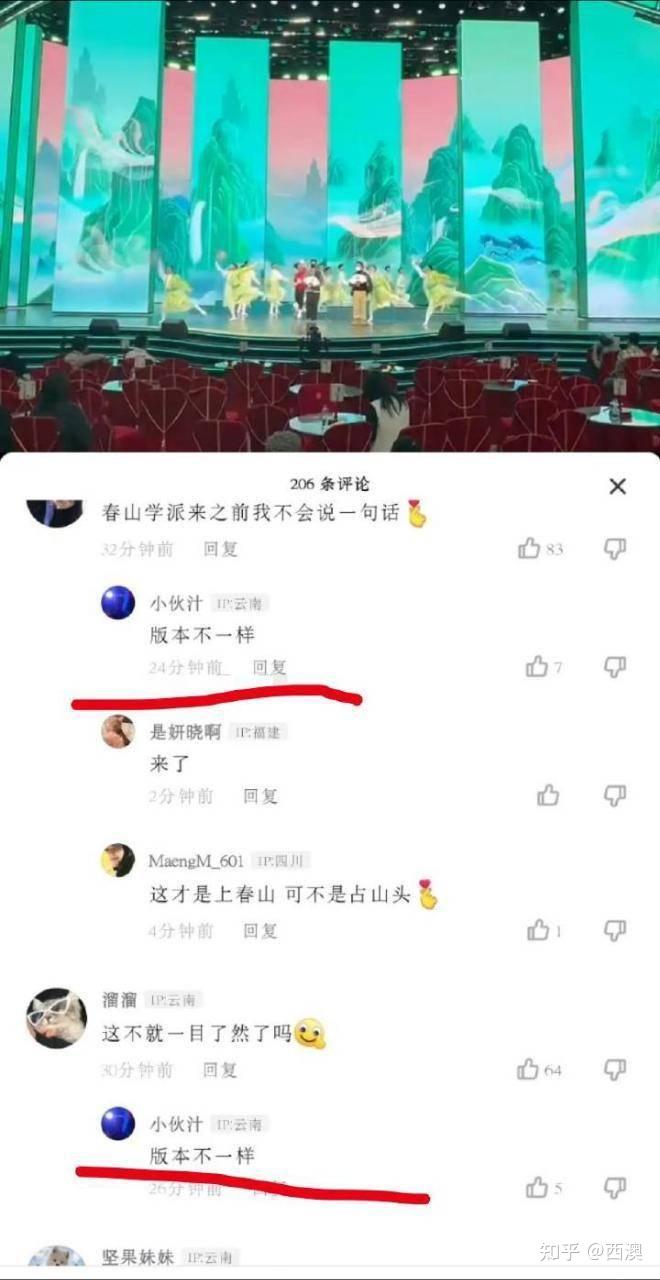Reply to MaengM_601's comment
The image size is (660, 1280).
point(260,931)
